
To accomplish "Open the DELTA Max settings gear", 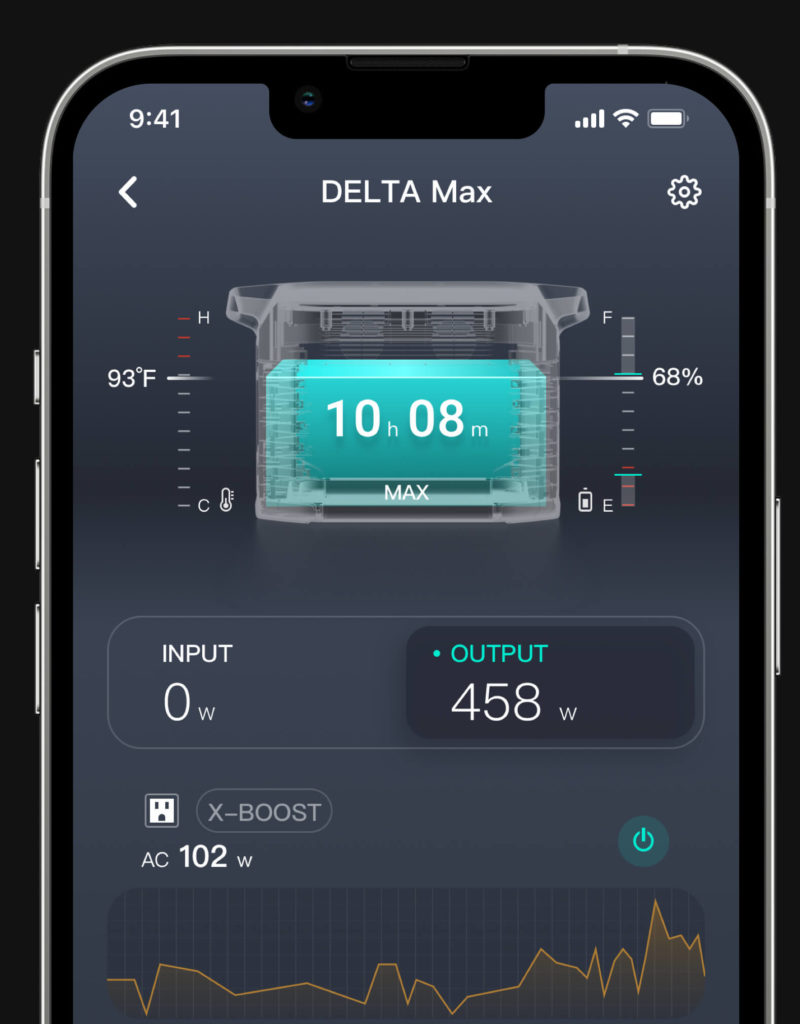I will tap(684, 192).
